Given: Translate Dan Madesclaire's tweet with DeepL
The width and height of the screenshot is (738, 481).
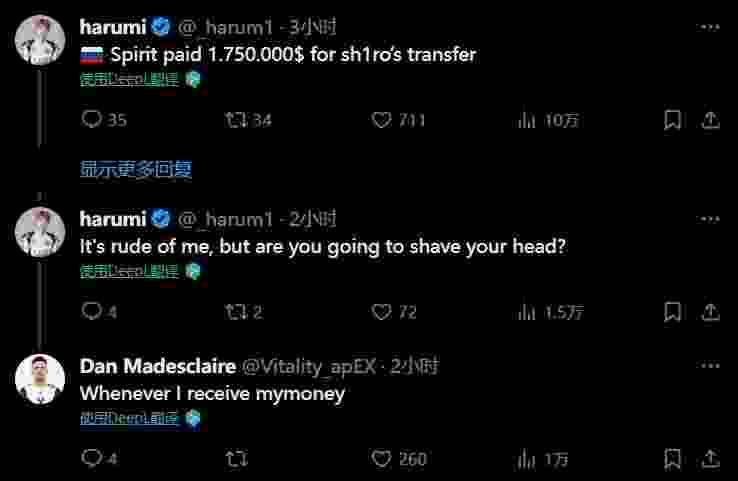Looking at the screenshot, I should click(x=130, y=418).
